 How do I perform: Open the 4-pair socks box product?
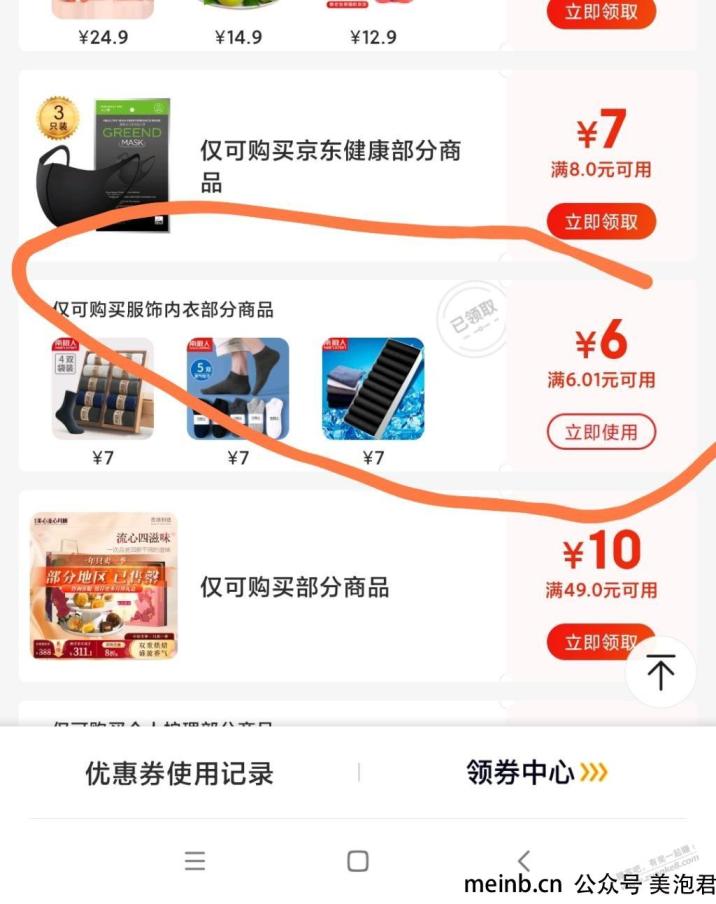[103, 389]
